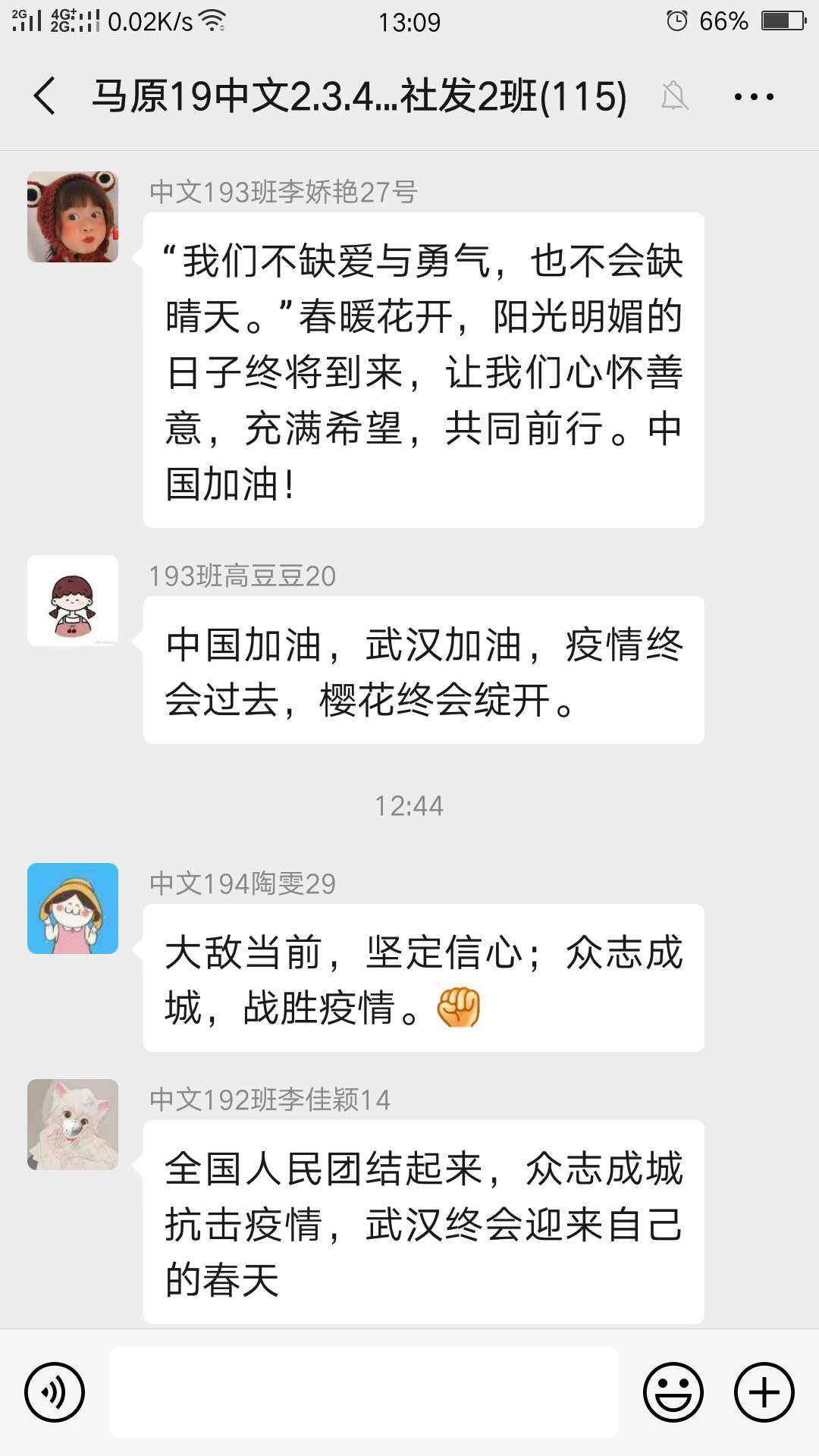Open the group chat options menu
The image size is (819, 1456).
754,96
